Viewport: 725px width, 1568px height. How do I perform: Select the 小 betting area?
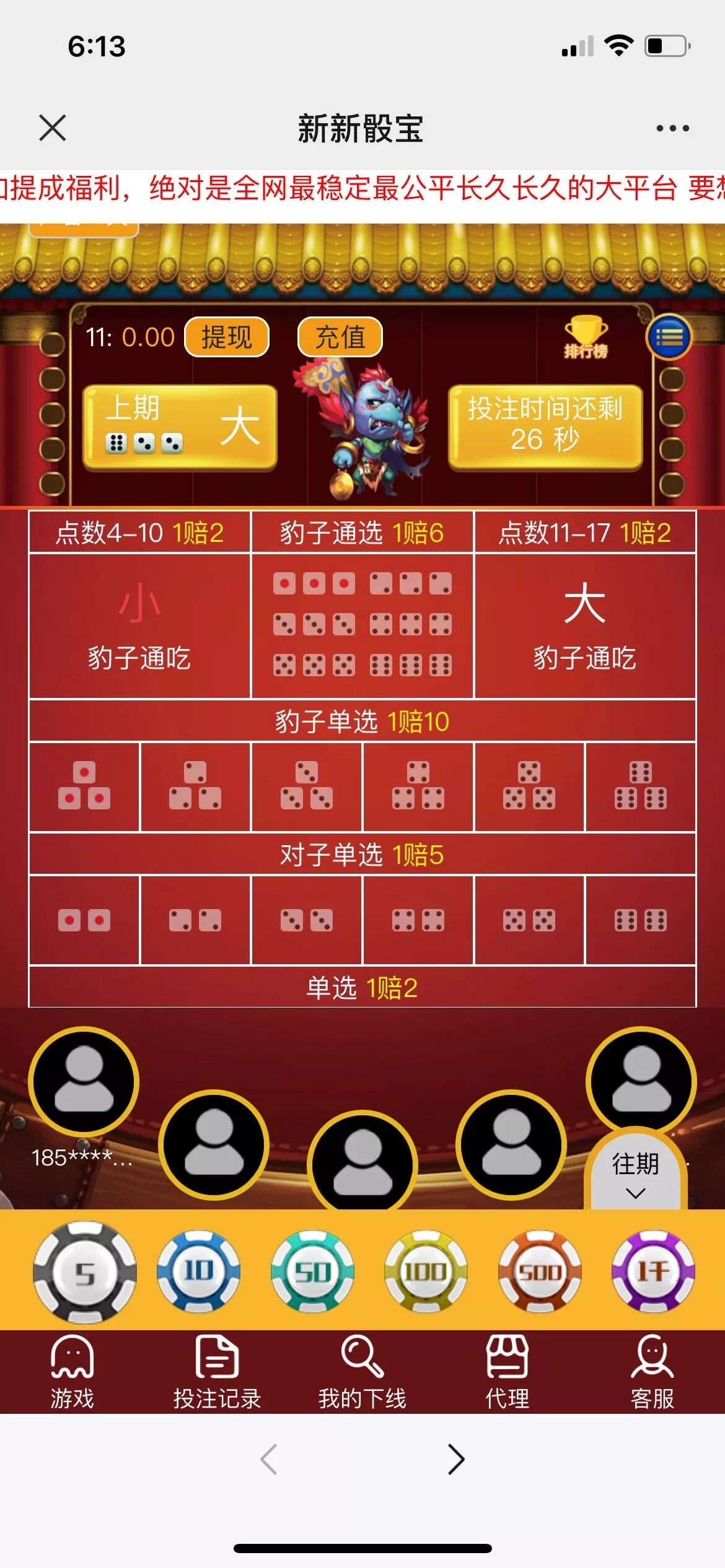click(138, 625)
